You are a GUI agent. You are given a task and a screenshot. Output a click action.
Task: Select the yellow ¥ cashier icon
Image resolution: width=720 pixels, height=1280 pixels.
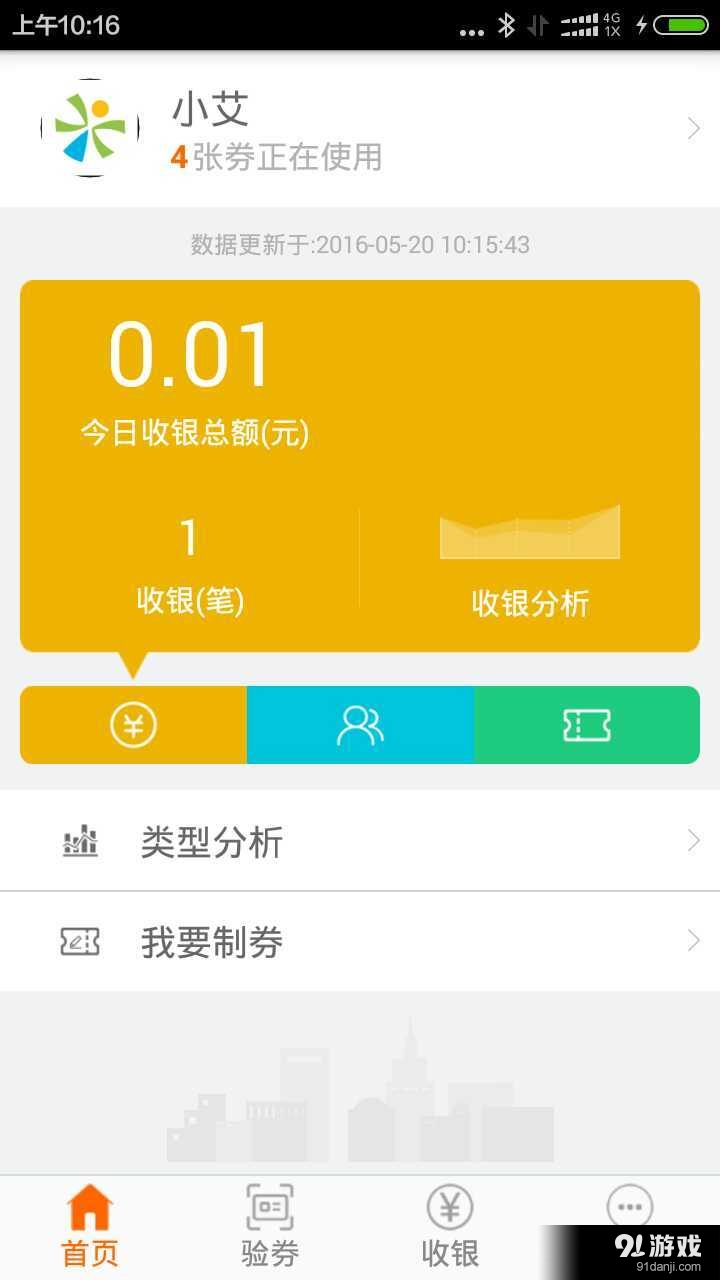(133, 726)
